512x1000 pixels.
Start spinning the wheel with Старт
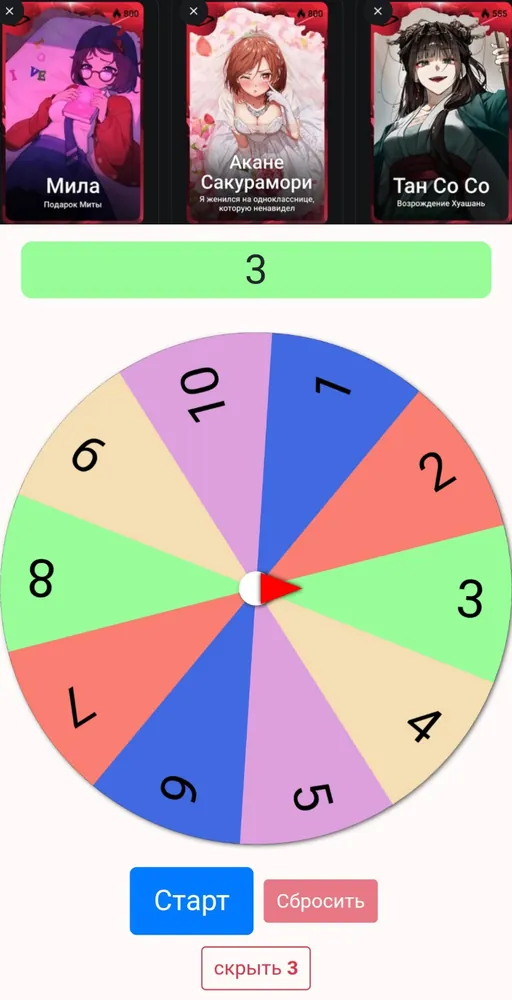[x=191, y=901]
